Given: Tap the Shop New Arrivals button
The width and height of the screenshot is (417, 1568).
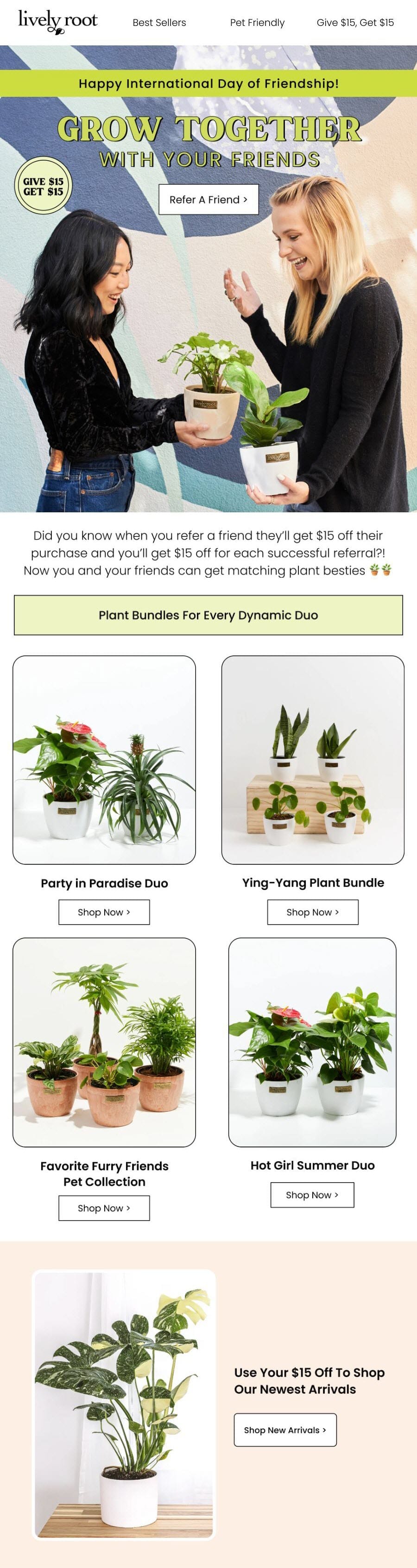Looking at the screenshot, I should (x=285, y=1430).
